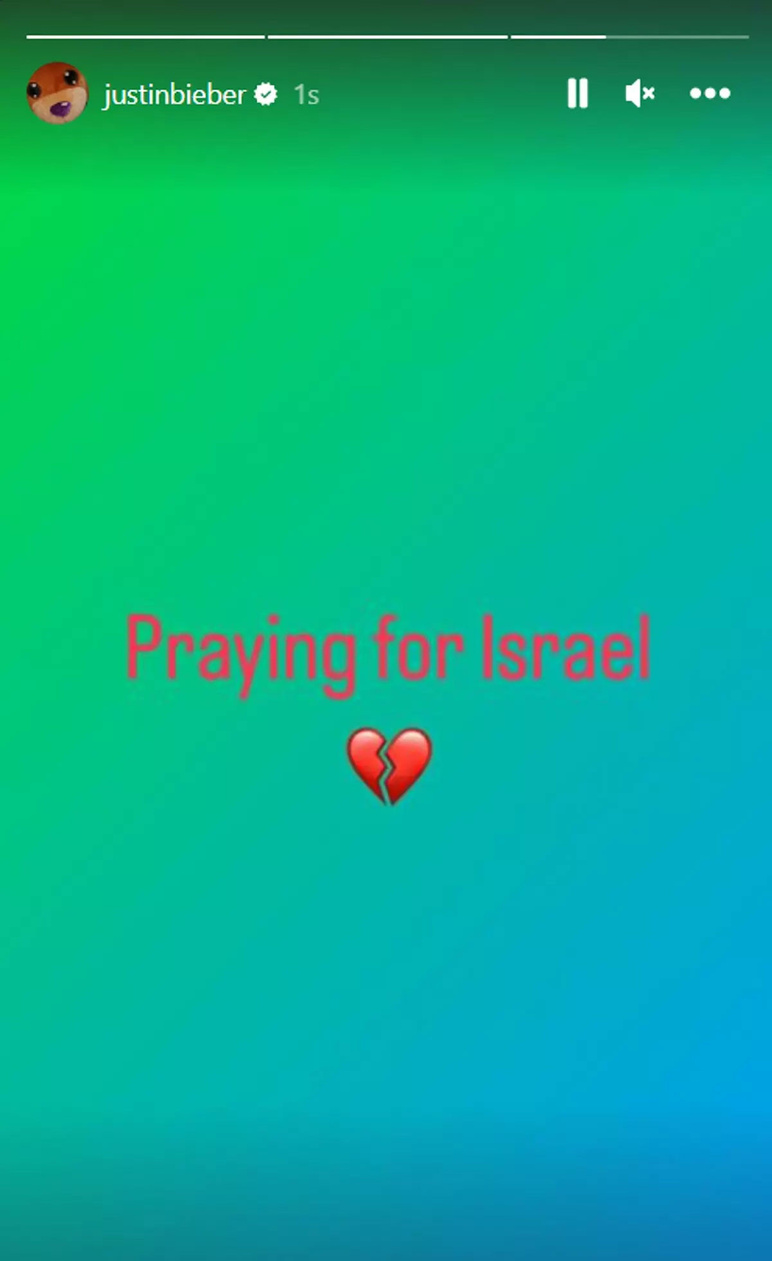The height and width of the screenshot is (1261, 772).
Task: Open the three-dot more options menu
Action: [710, 94]
